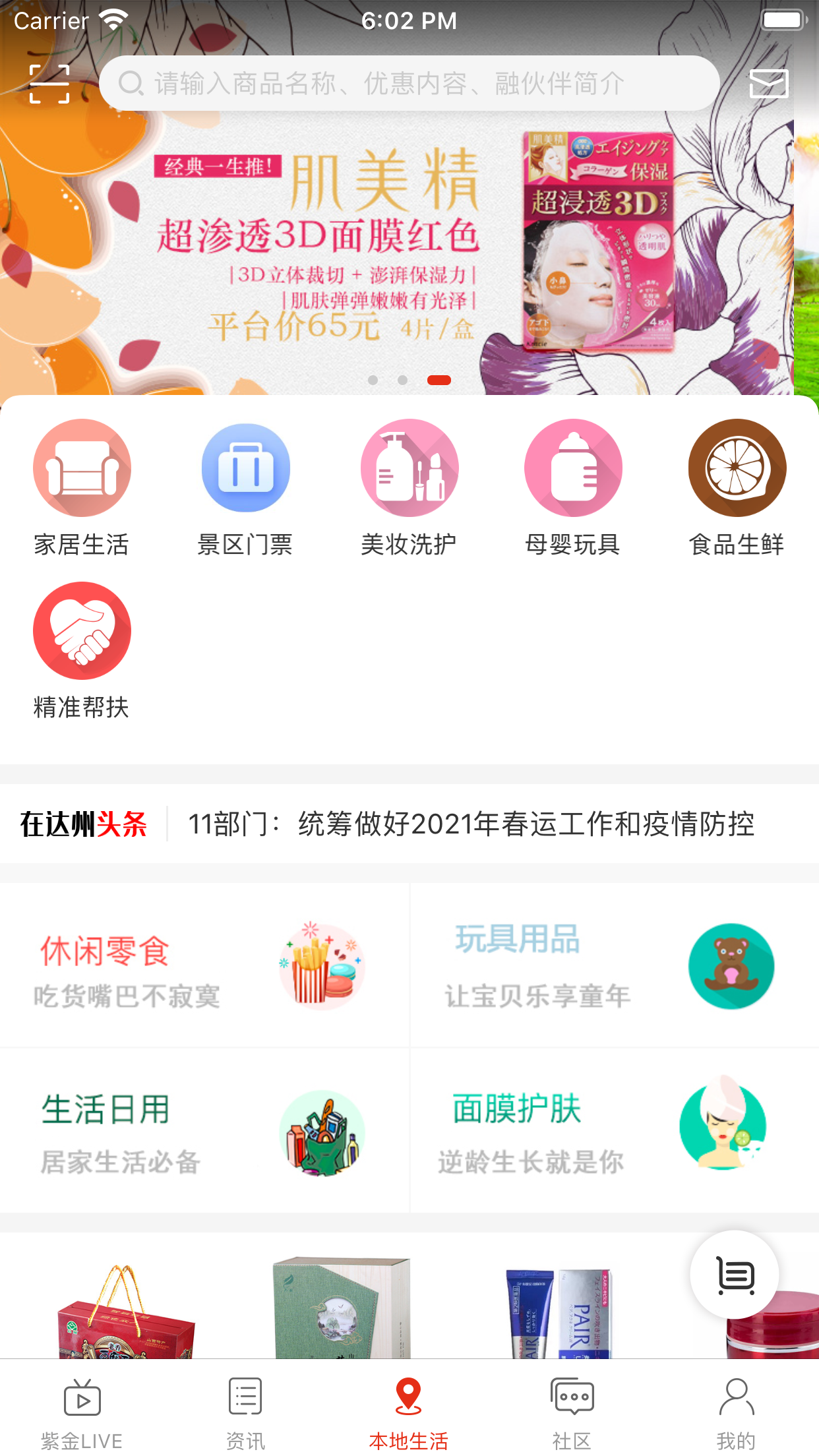Open the 我的 tab
Viewport: 819px width, 1456px height.
[736, 1412]
